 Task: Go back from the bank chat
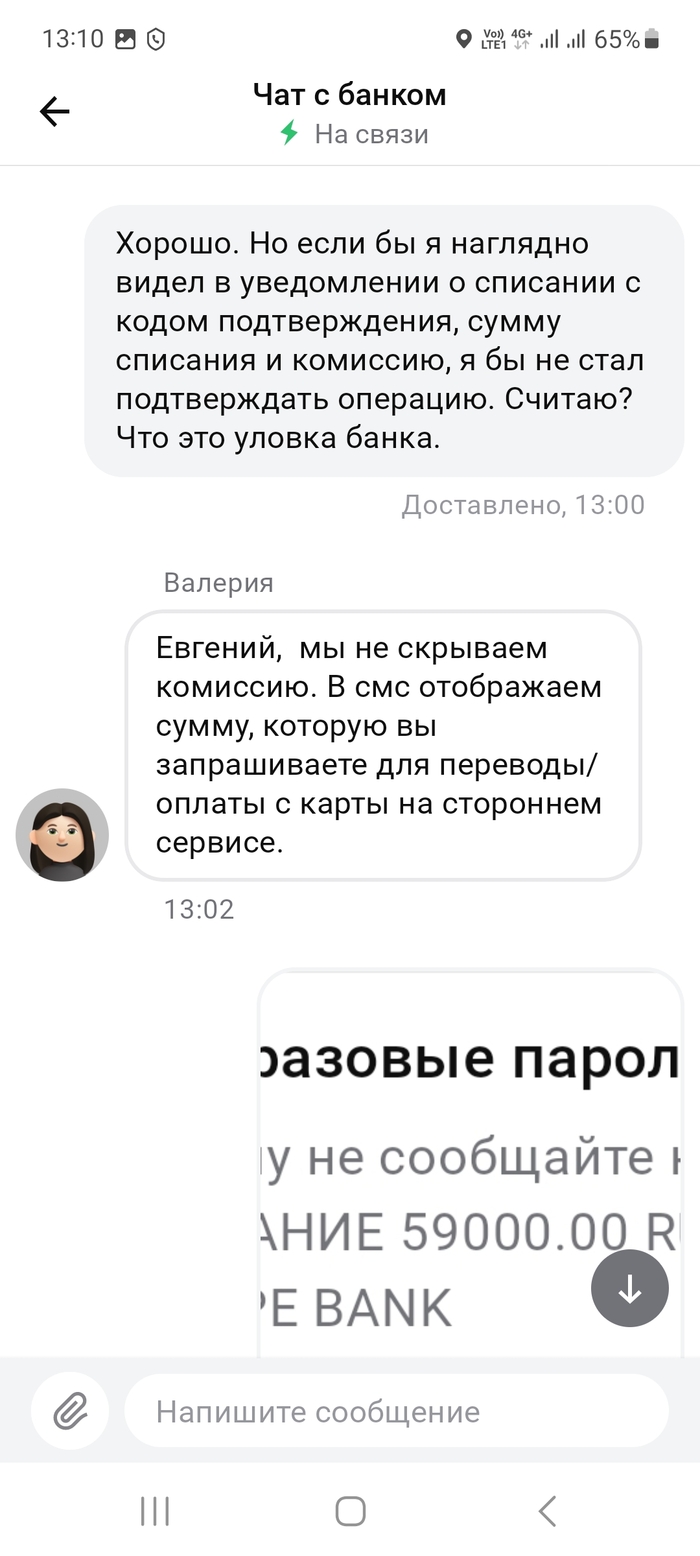coord(54,112)
